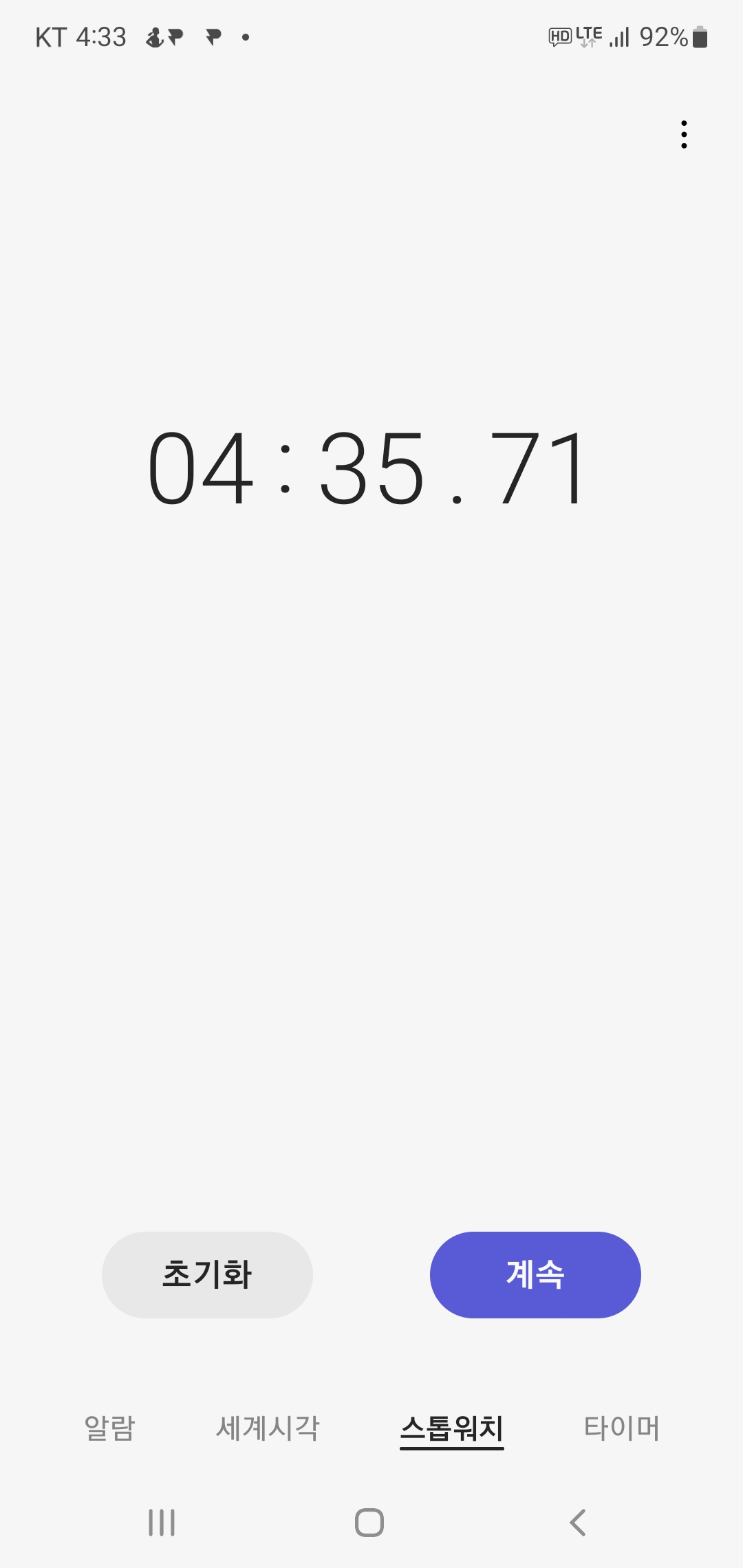Resume the stopwatch with 계속
The image size is (743, 1568).
point(535,1274)
